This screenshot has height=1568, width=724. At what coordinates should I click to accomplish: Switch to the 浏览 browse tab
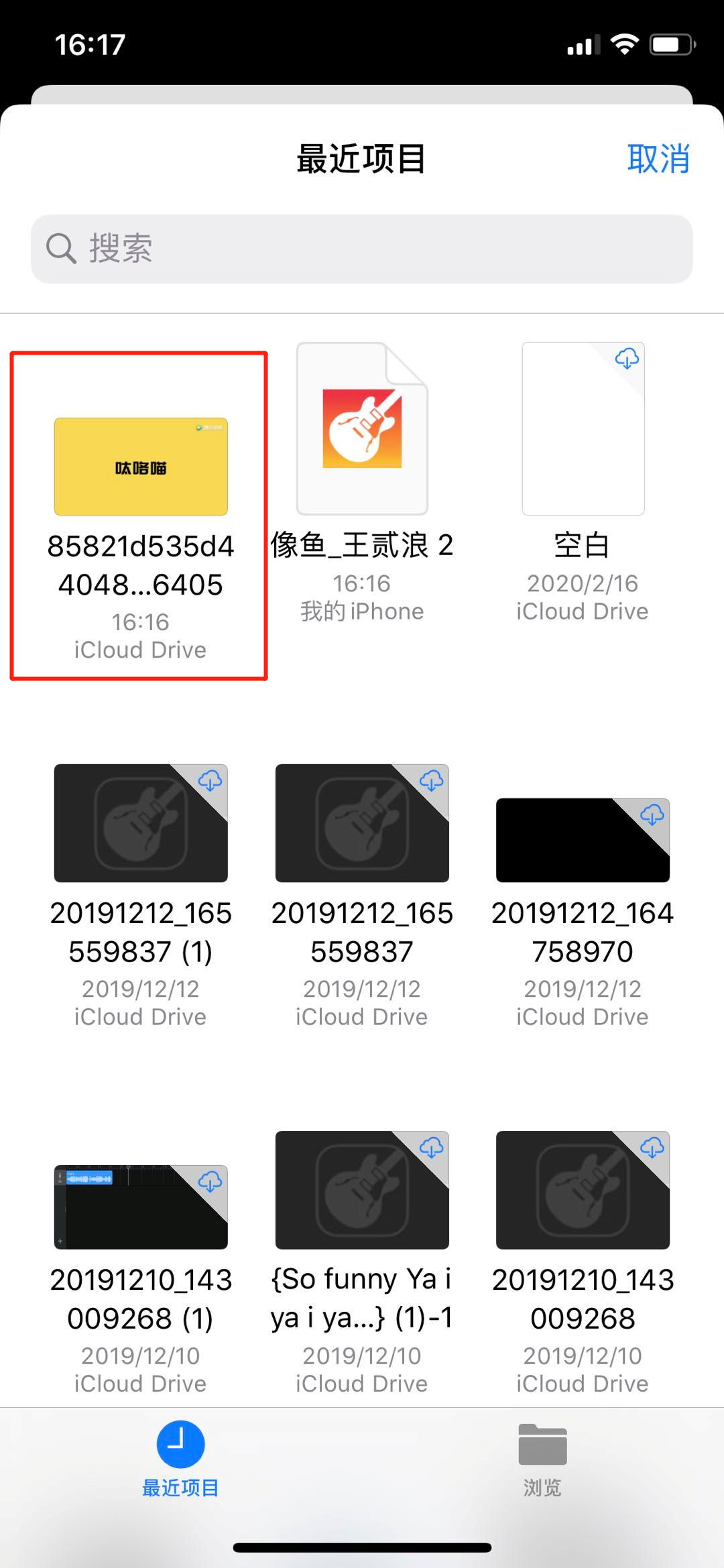coord(542,1458)
